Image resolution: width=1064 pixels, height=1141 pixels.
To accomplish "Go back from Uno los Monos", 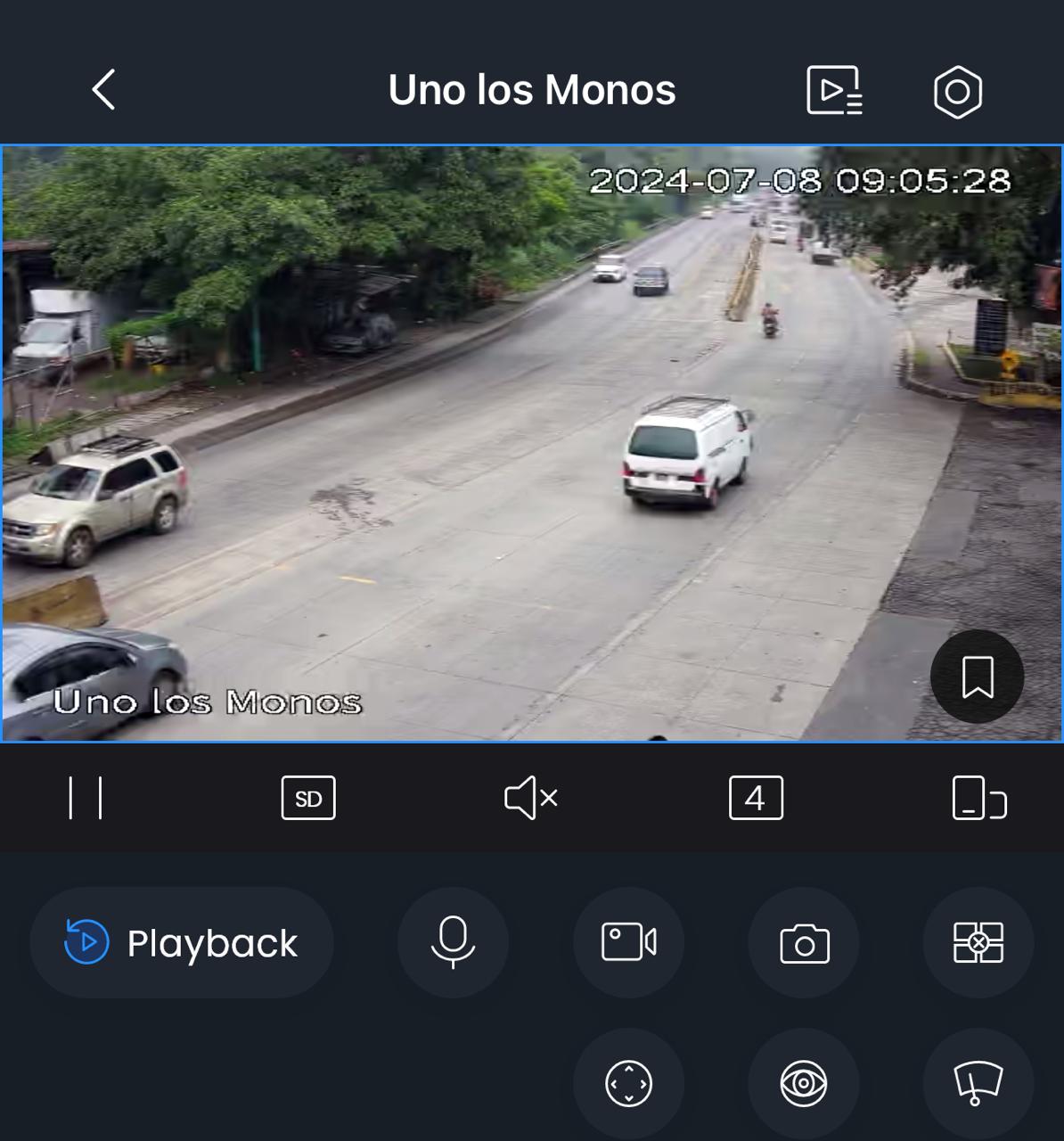I will click(104, 90).
